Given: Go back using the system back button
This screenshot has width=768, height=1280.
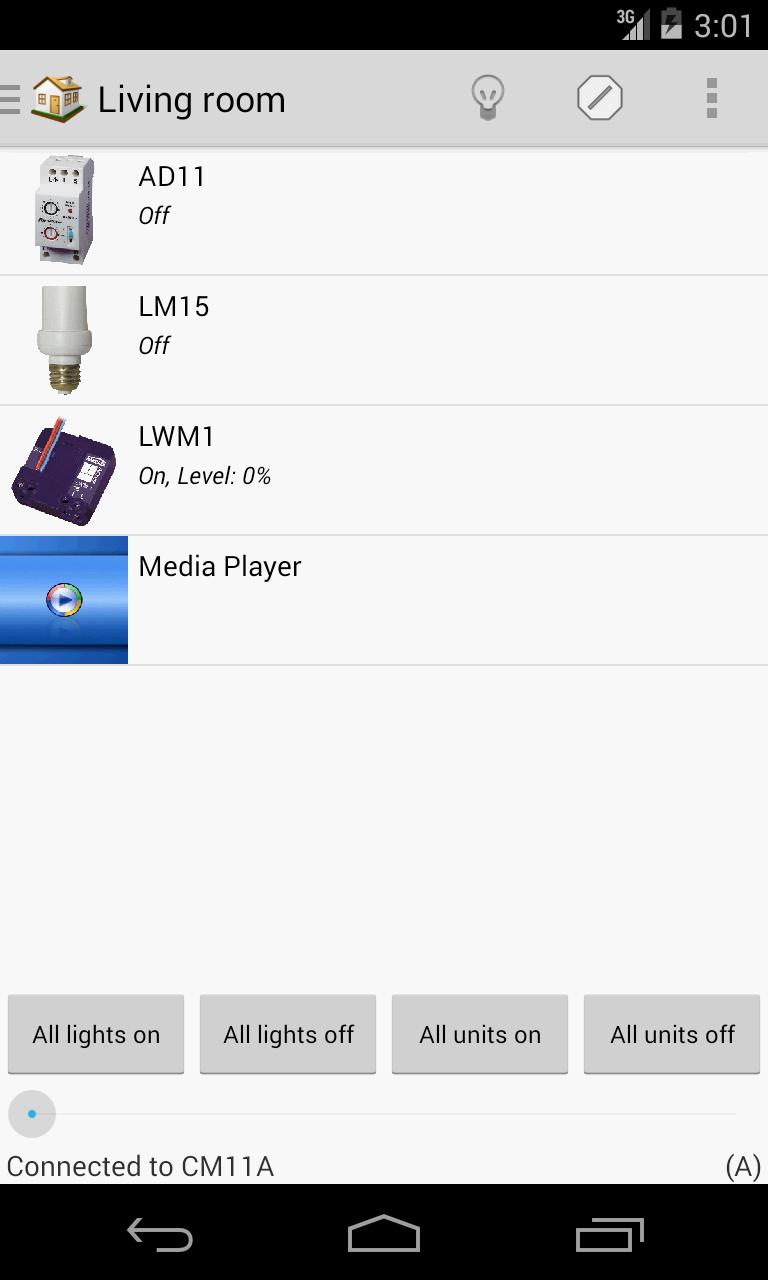Looking at the screenshot, I should pyautogui.click(x=160, y=1236).
